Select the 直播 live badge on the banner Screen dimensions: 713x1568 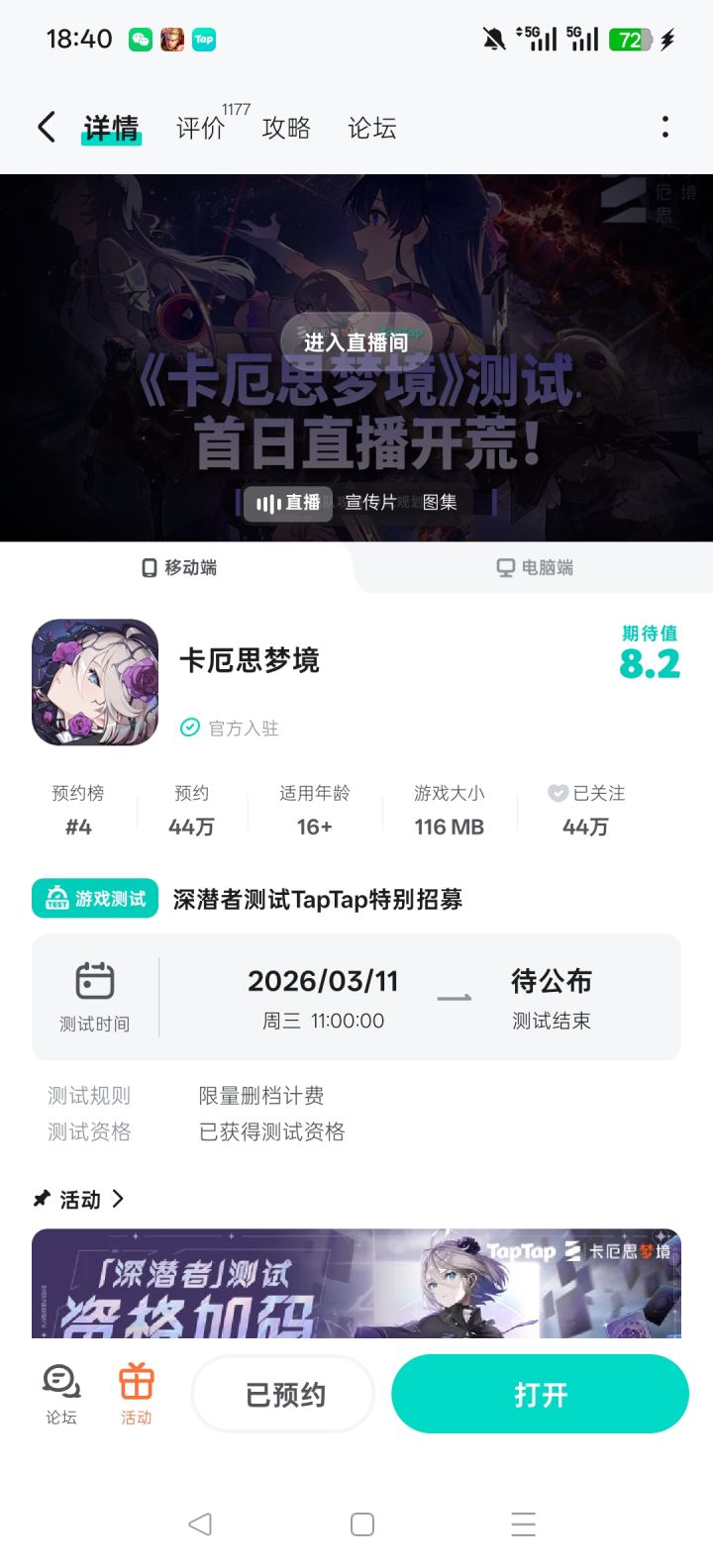click(x=287, y=503)
